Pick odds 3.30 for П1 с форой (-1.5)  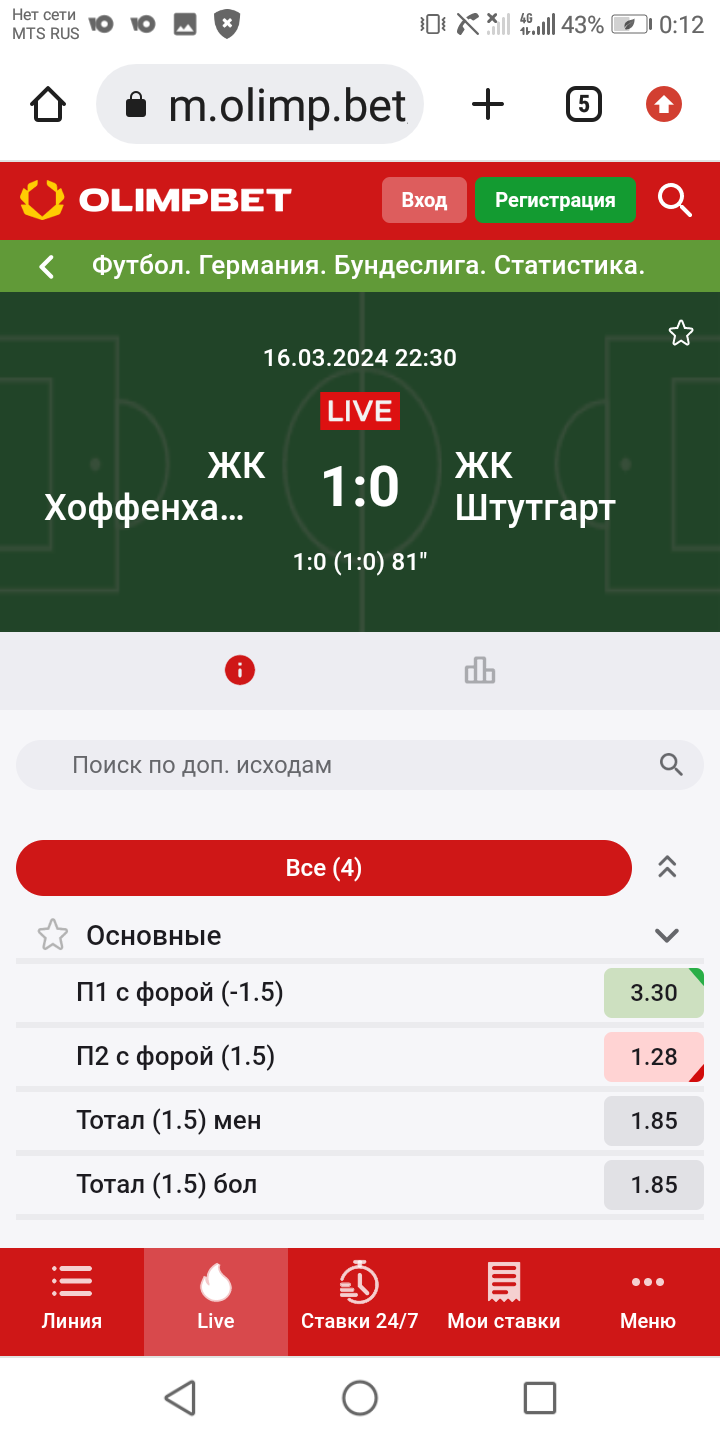coord(654,993)
